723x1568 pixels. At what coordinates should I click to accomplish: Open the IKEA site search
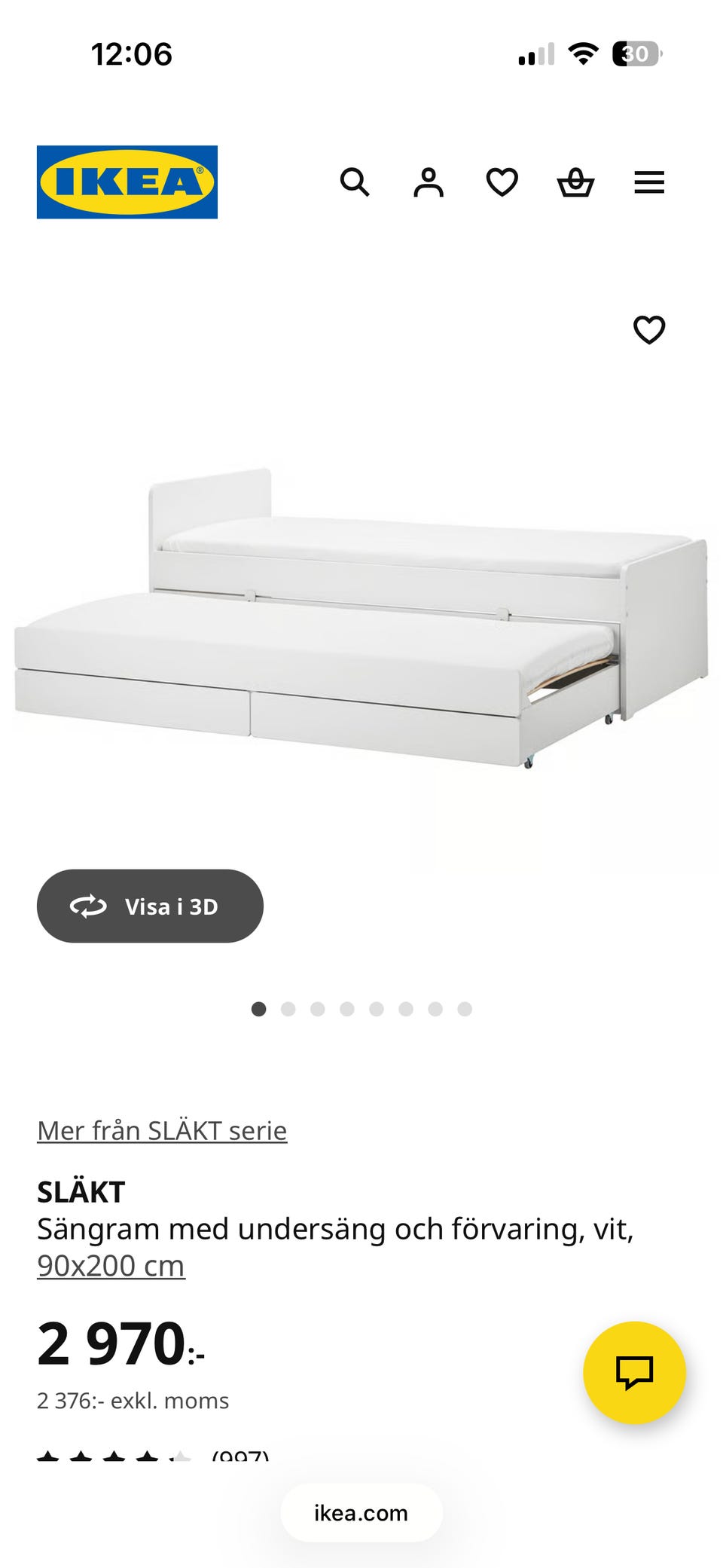tap(355, 182)
